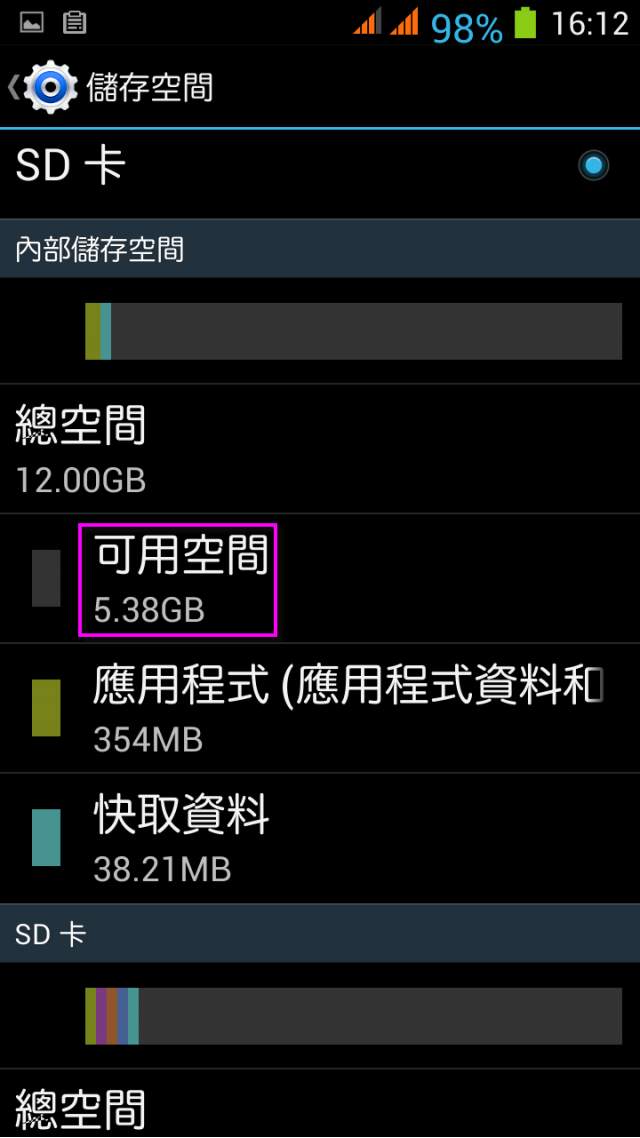Screen dimensions: 640x1138
Task: Go back via the settings gear icon
Action: (47, 87)
